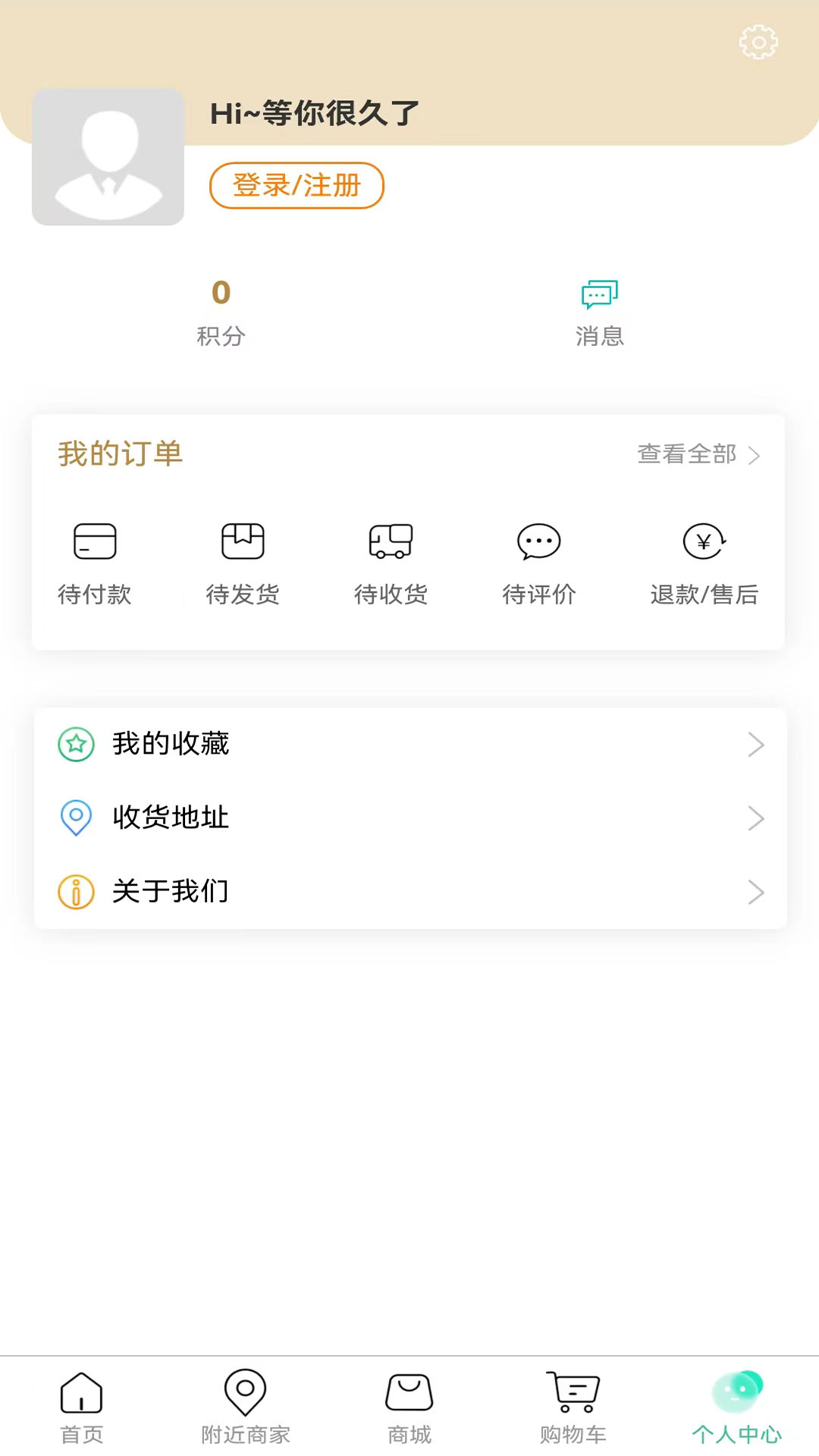Click the profile avatar placeholder
Image resolution: width=819 pixels, height=1456 pixels.
108,155
